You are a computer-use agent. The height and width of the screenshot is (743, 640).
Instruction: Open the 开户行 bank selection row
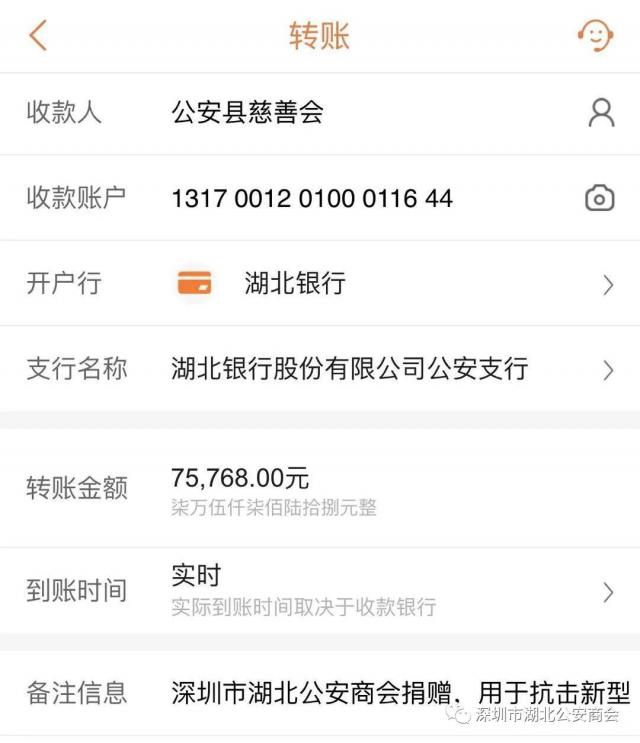point(390,284)
